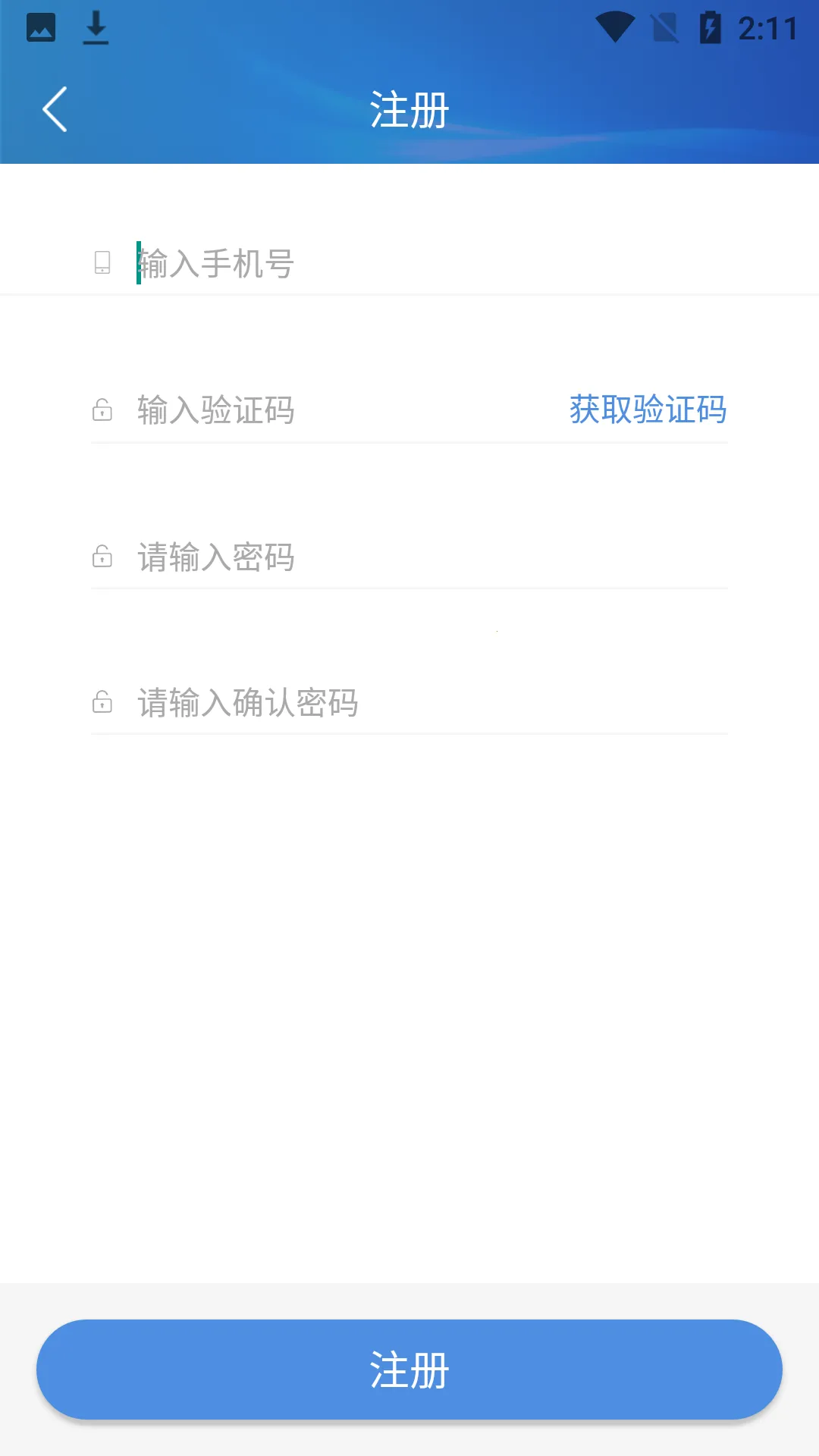Image resolution: width=819 pixels, height=1456 pixels.
Task: Click the 注册 title in the header
Action: pos(409,108)
